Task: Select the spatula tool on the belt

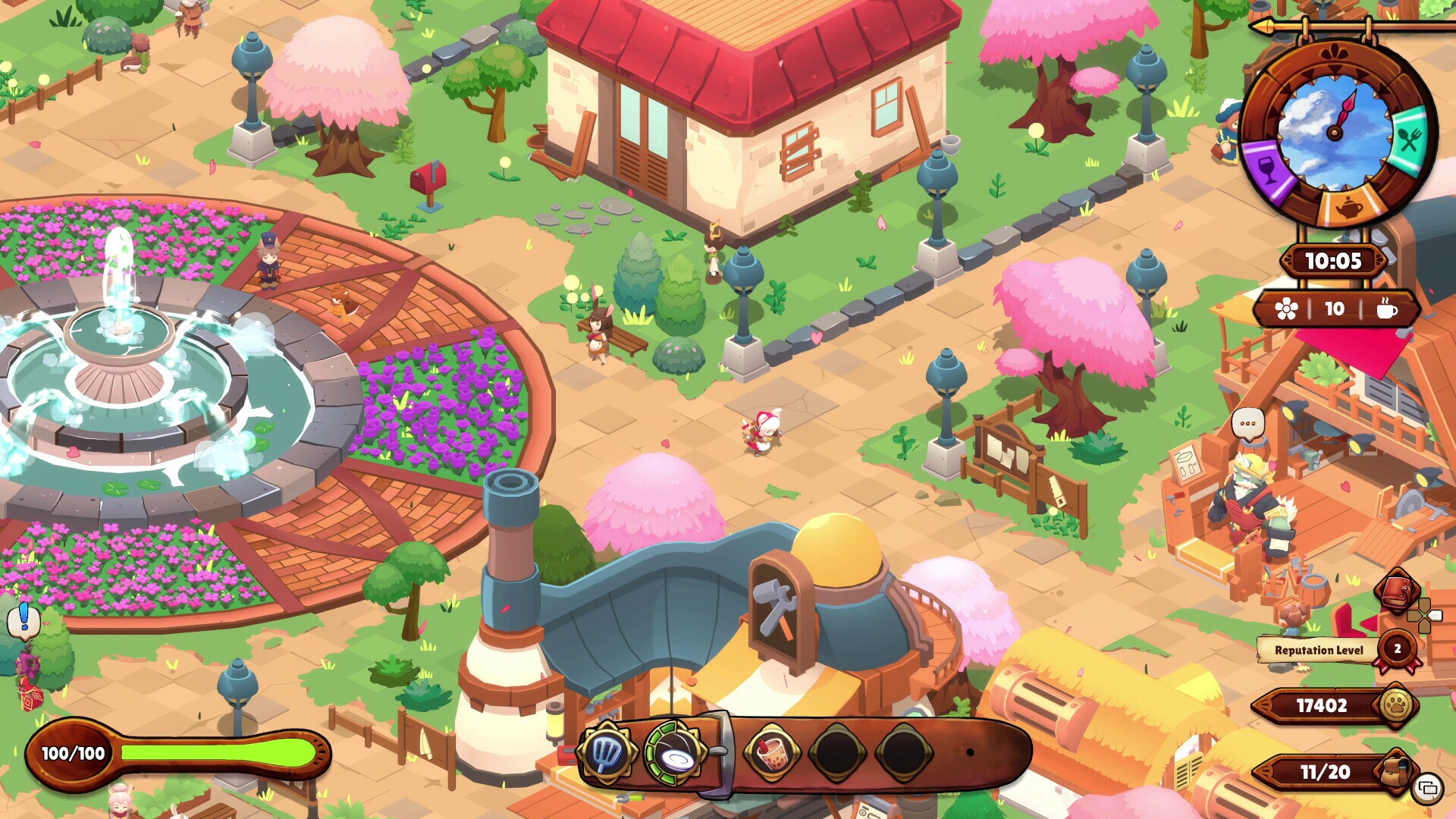Action: tap(606, 753)
